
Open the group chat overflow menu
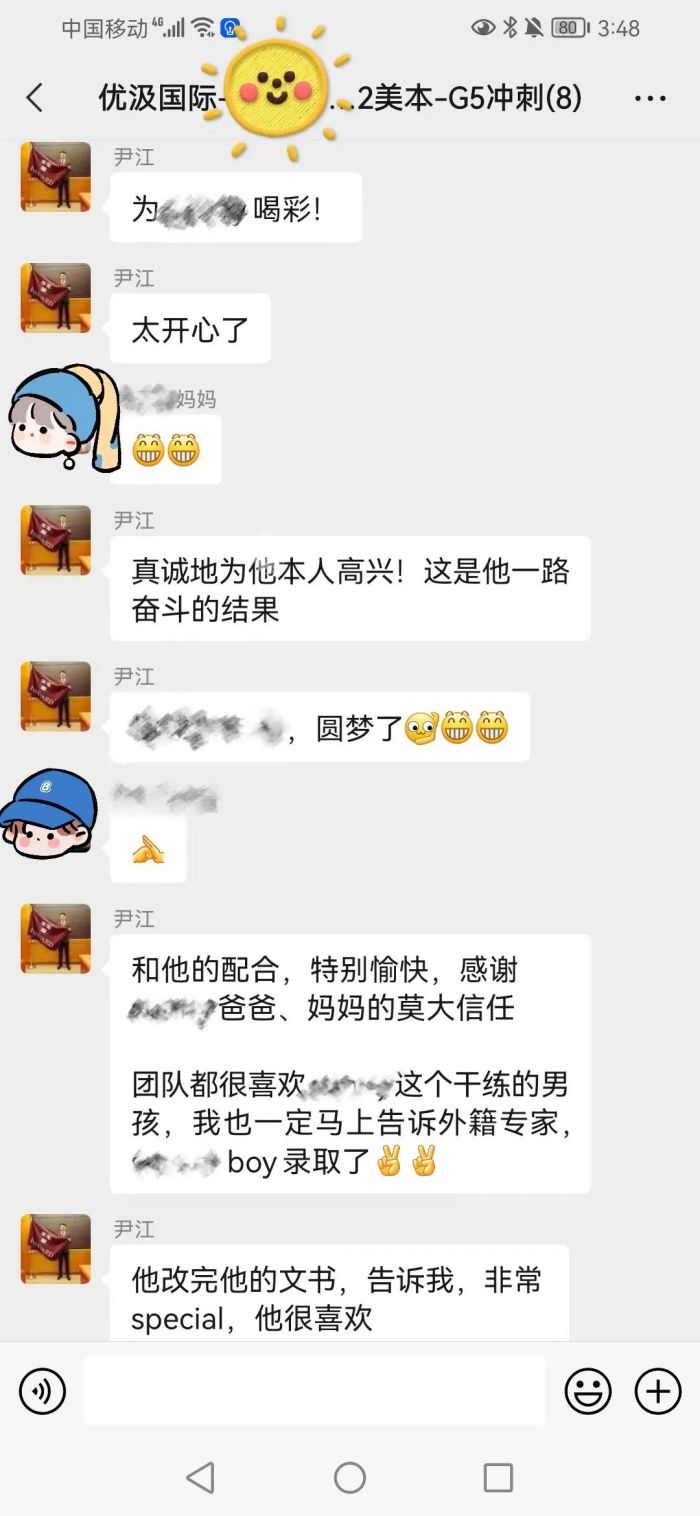click(650, 98)
